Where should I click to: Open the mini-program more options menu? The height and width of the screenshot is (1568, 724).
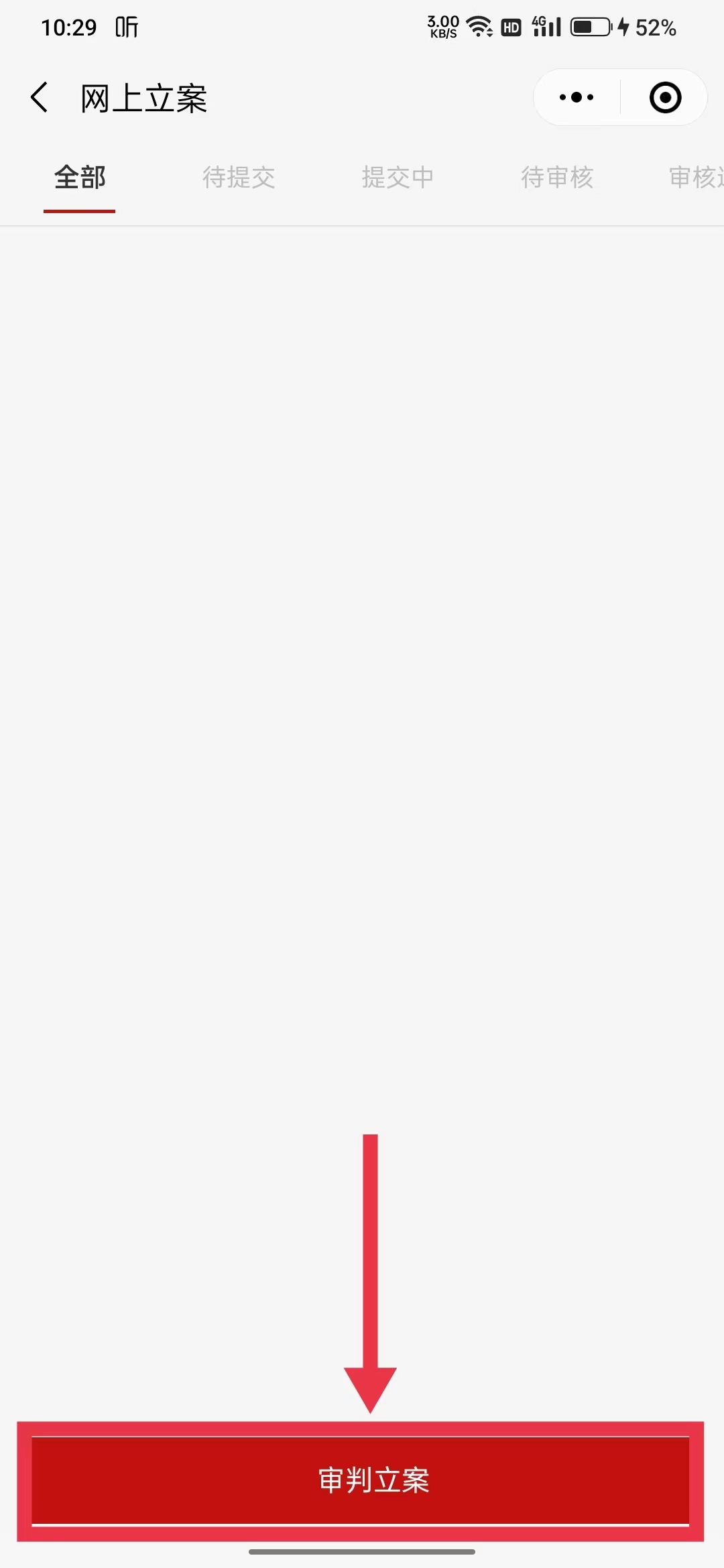click(575, 97)
